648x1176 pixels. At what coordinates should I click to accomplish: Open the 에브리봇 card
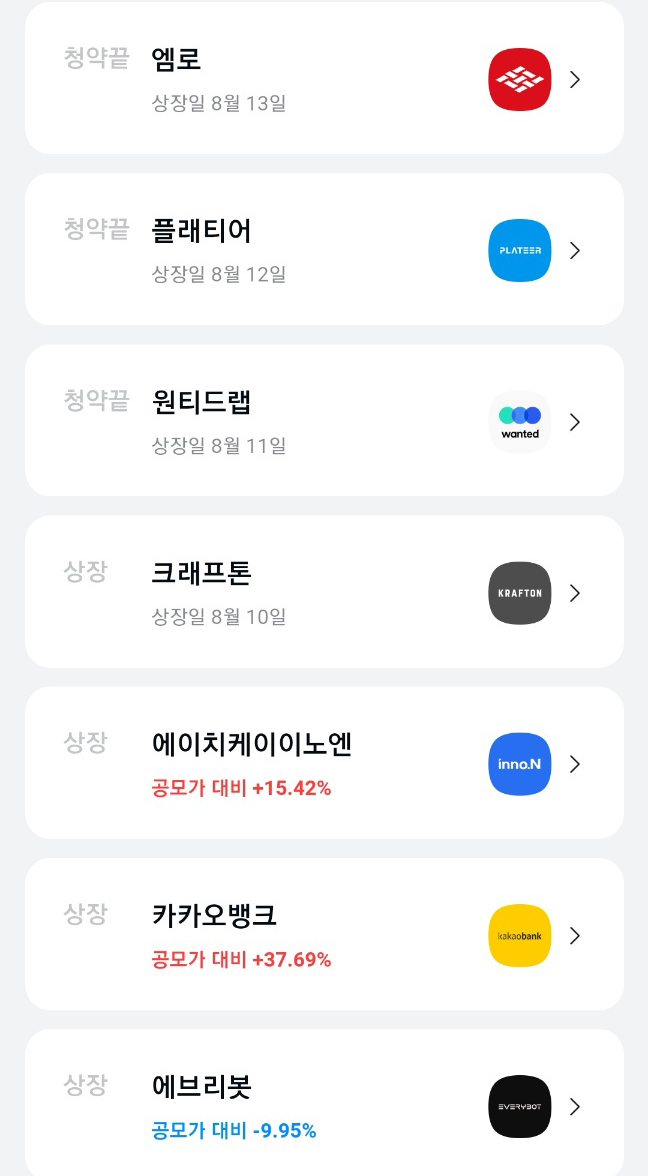(x=324, y=1102)
